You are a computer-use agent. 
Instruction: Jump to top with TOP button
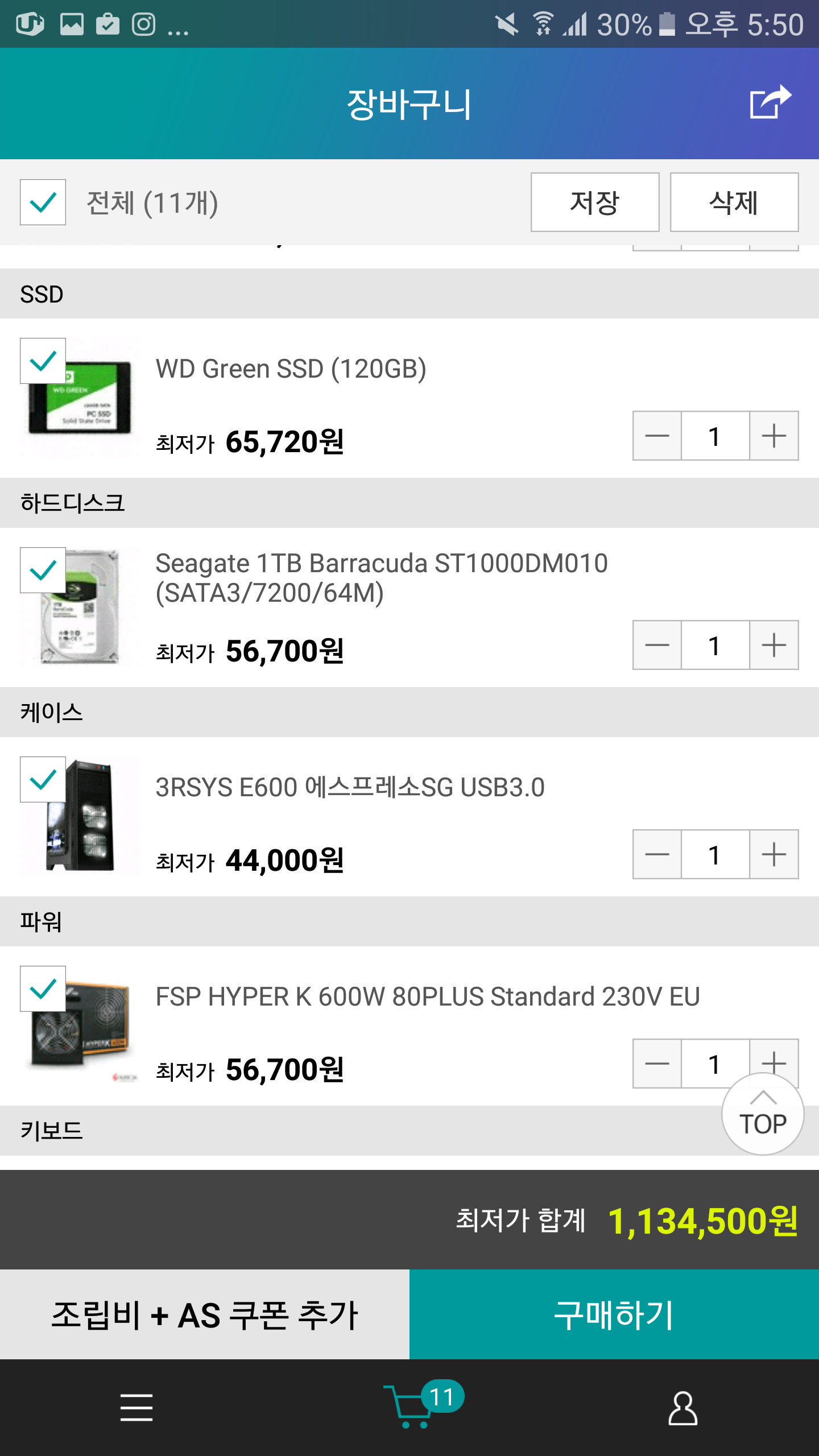point(762,1115)
